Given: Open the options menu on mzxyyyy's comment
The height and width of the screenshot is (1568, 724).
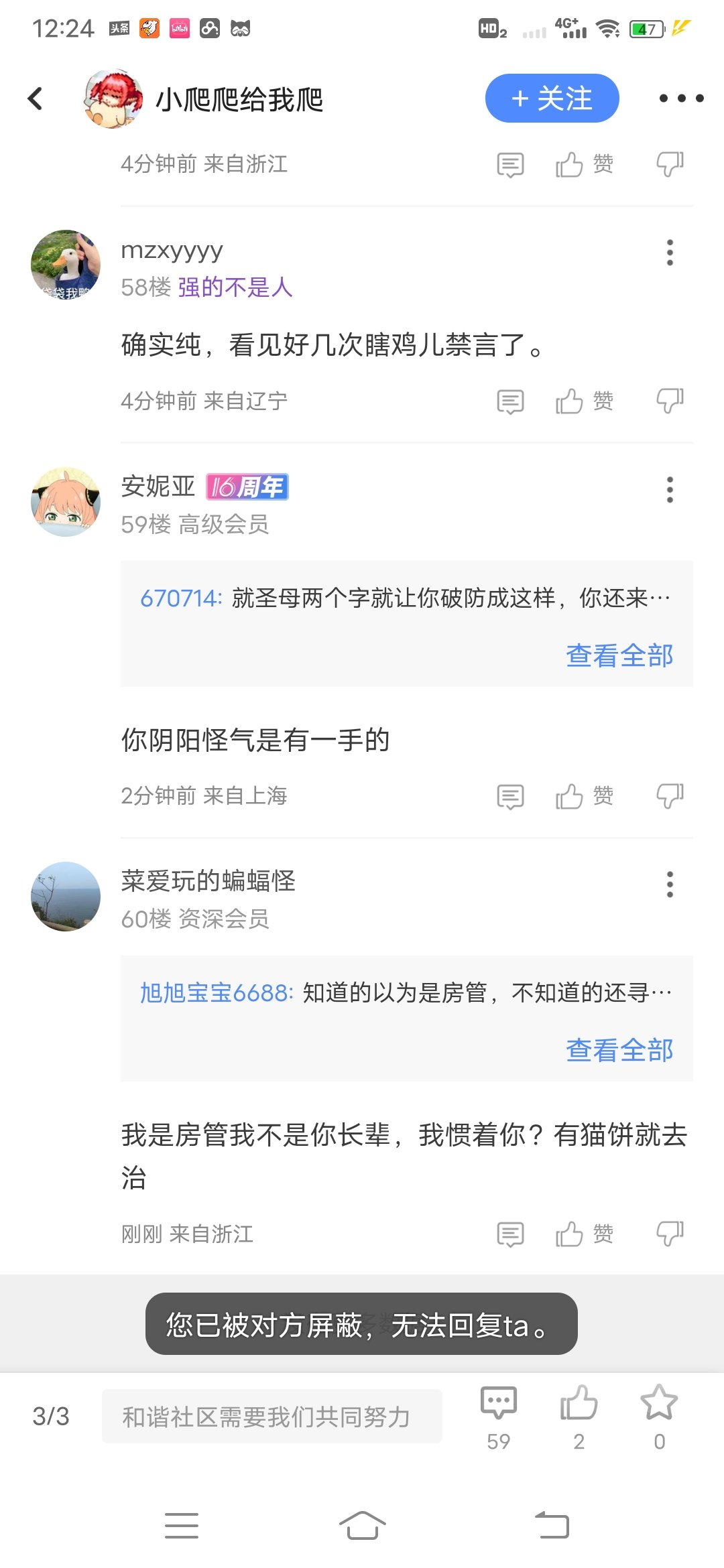Looking at the screenshot, I should click(669, 253).
